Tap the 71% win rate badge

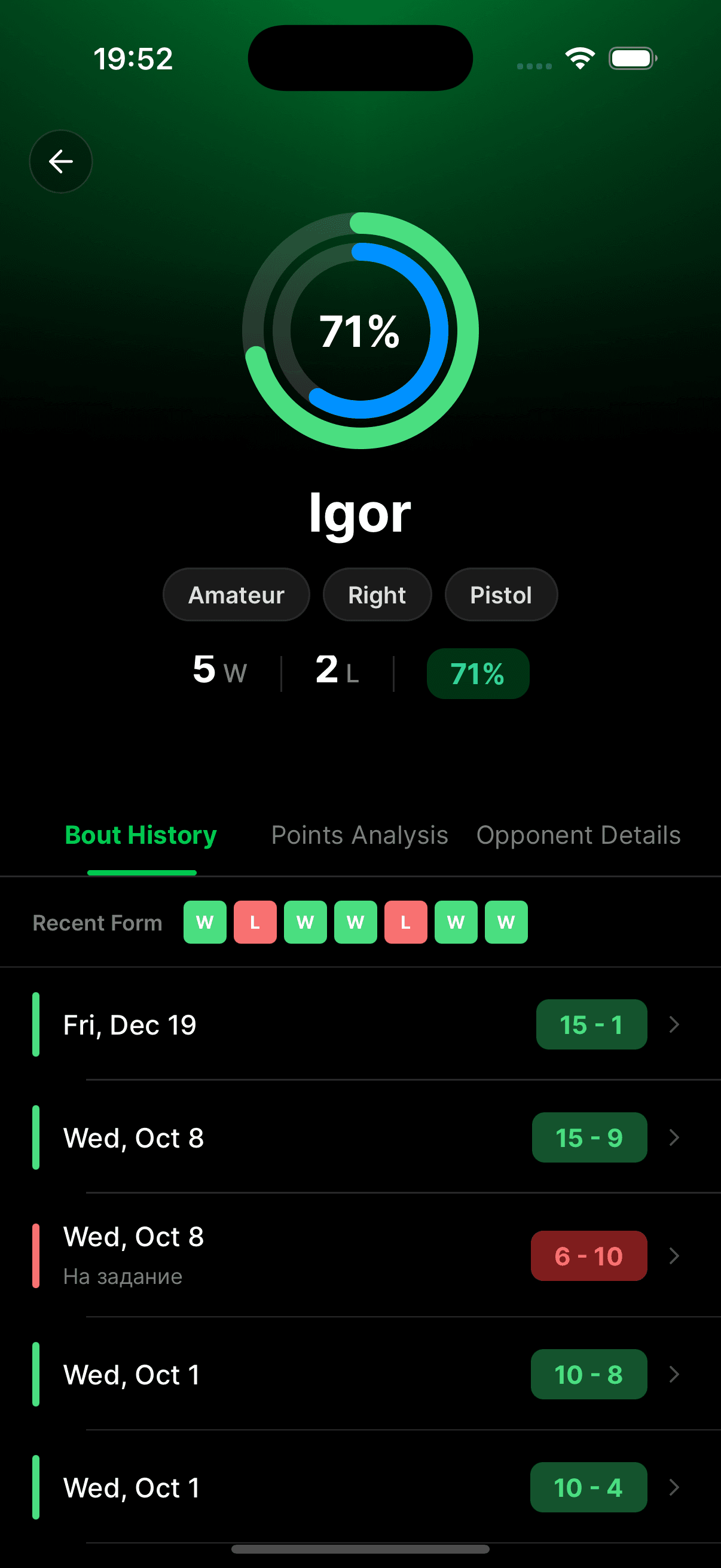tap(478, 673)
